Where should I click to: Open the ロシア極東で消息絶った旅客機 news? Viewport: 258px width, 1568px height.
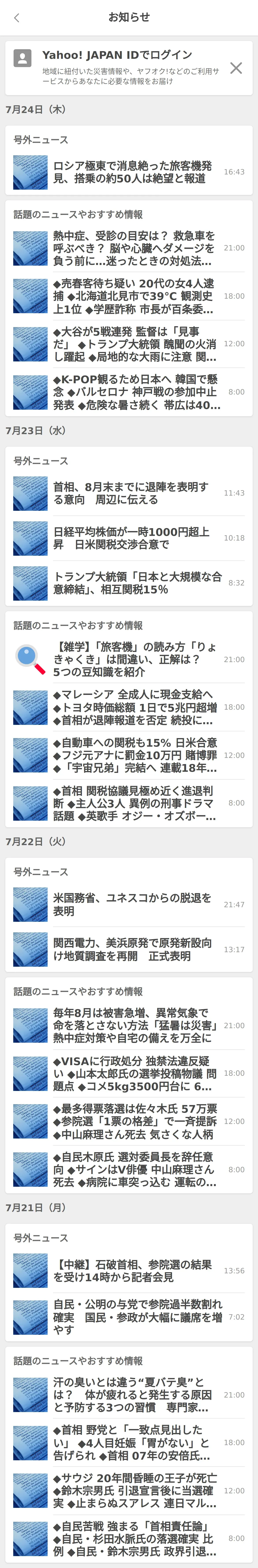click(x=131, y=172)
